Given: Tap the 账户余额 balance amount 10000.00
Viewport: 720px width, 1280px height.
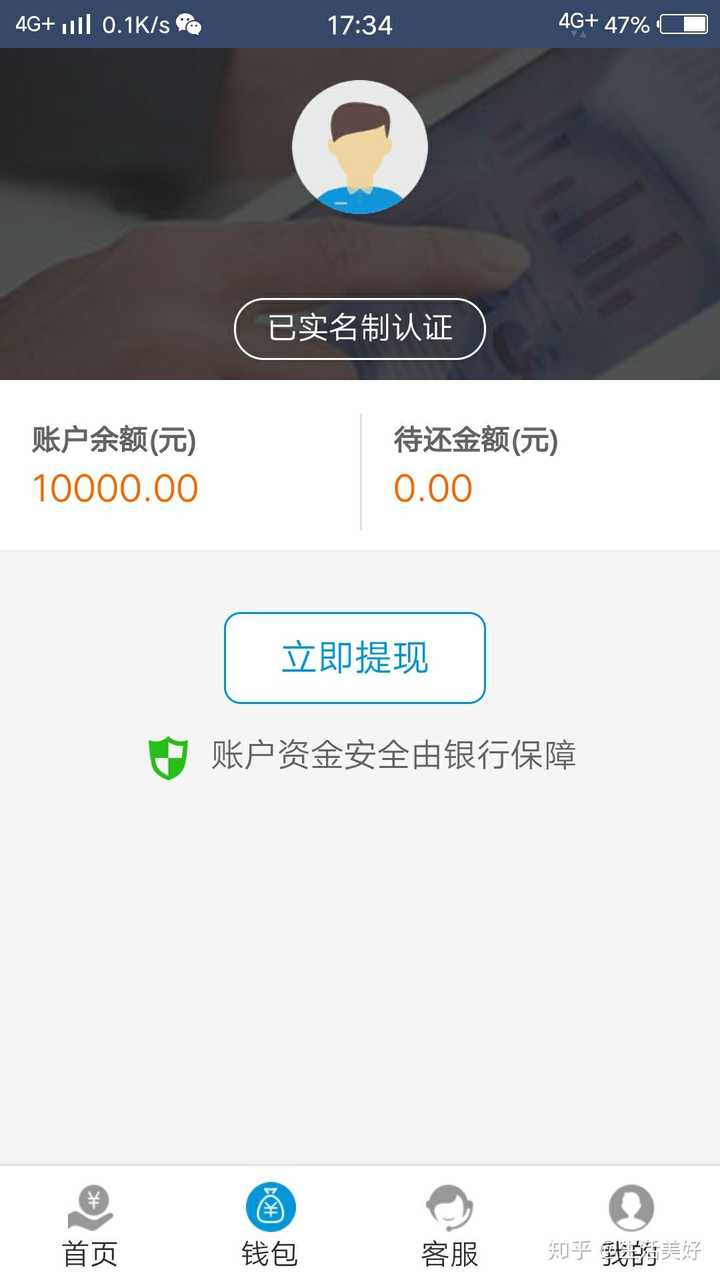Looking at the screenshot, I should pos(115,488).
